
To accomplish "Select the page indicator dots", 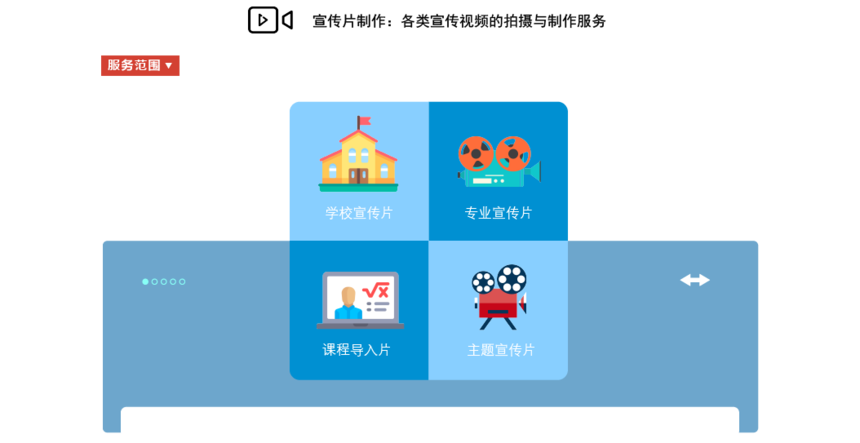I will 164,282.
